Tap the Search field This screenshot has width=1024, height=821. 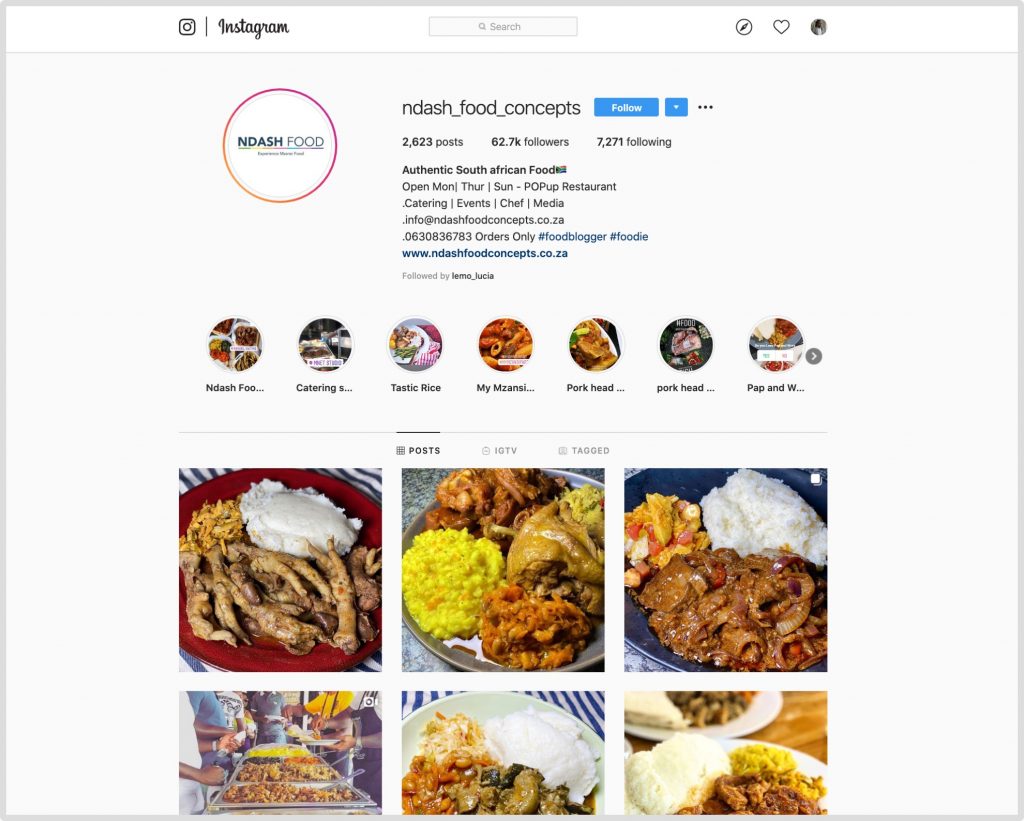(503, 27)
